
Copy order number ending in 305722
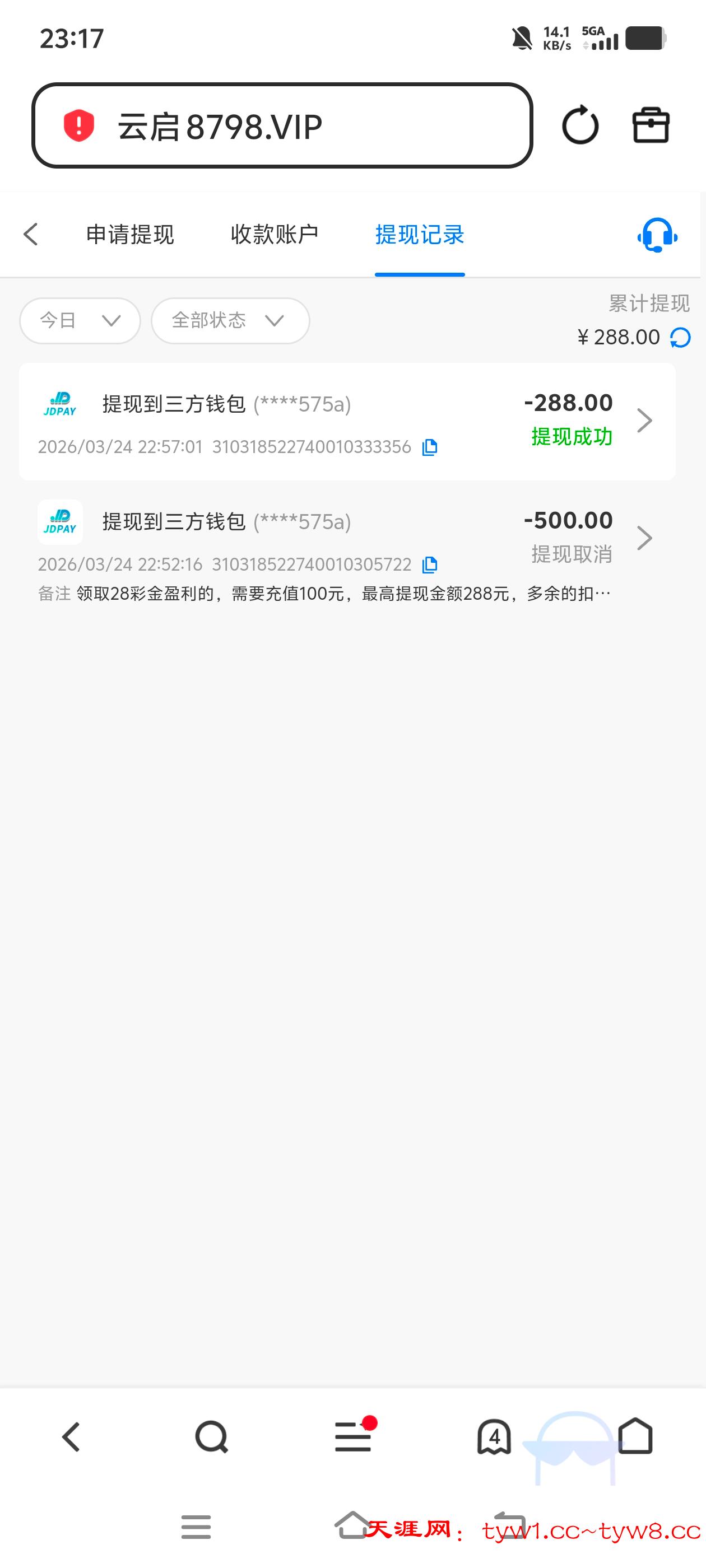[x=430, y=565]
